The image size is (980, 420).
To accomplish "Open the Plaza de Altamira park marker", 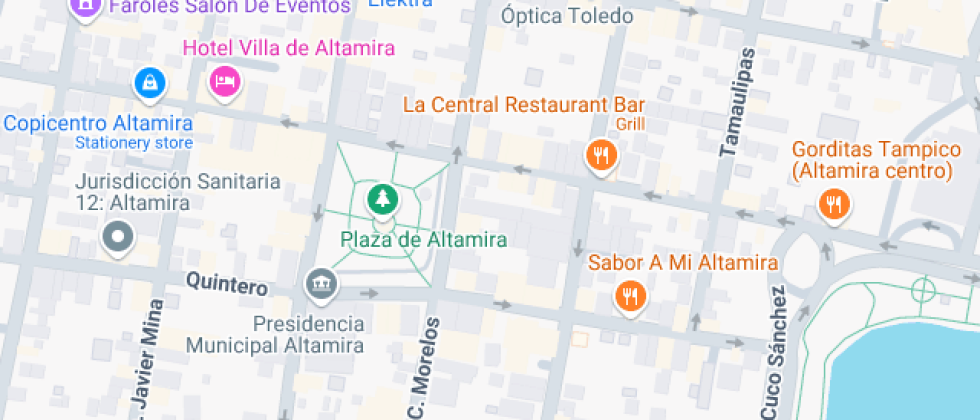I will point(380,200).
